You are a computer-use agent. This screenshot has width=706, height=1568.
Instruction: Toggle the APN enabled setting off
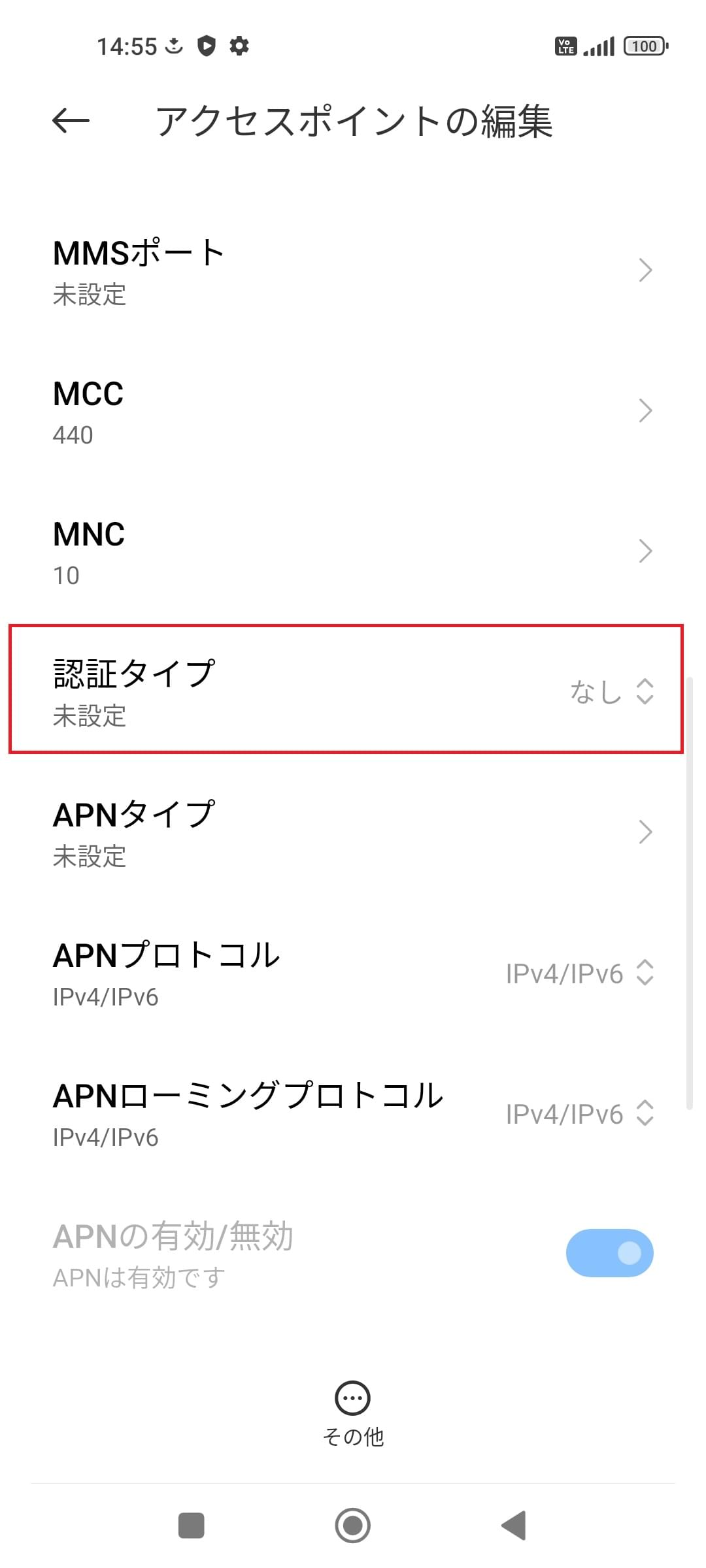coord(609,1252)
